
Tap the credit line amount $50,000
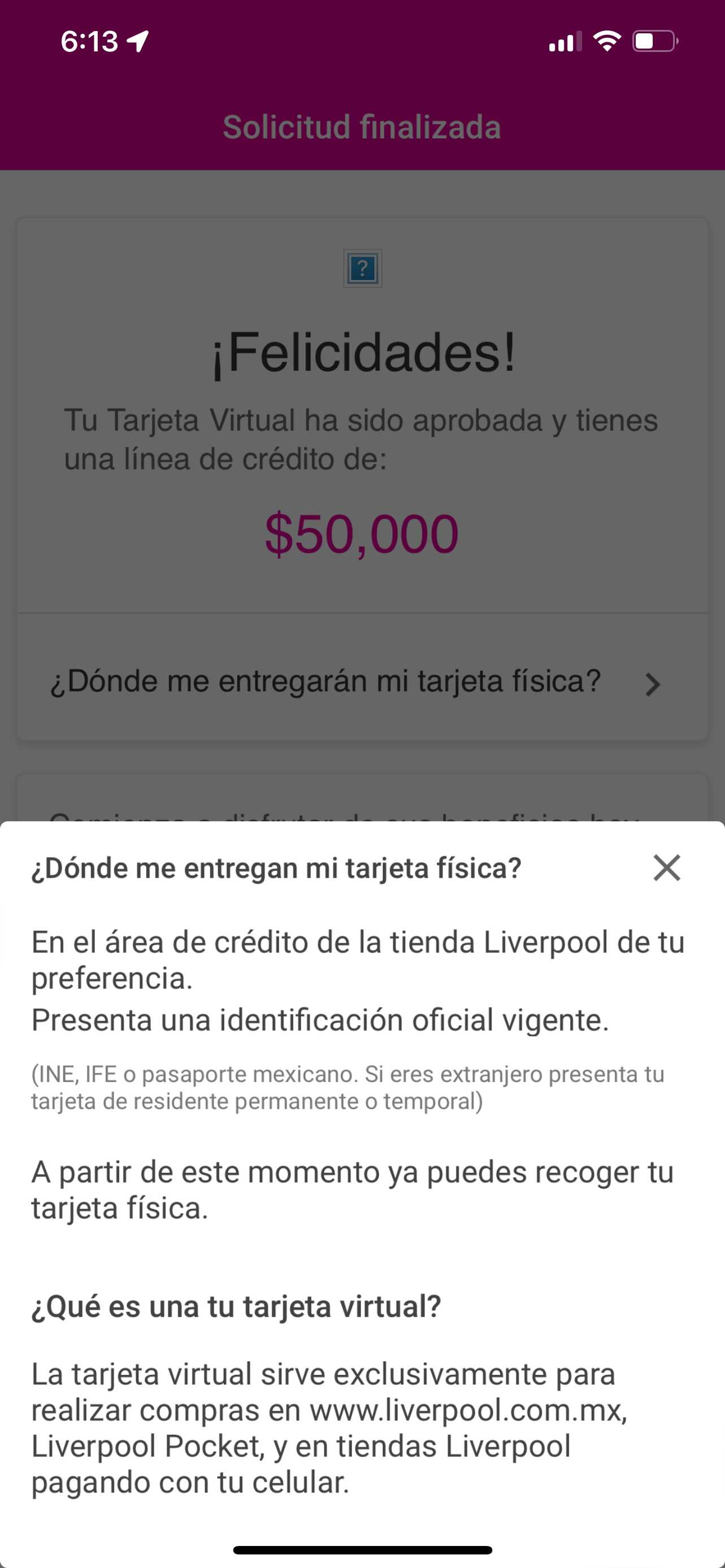click(362, 536)
